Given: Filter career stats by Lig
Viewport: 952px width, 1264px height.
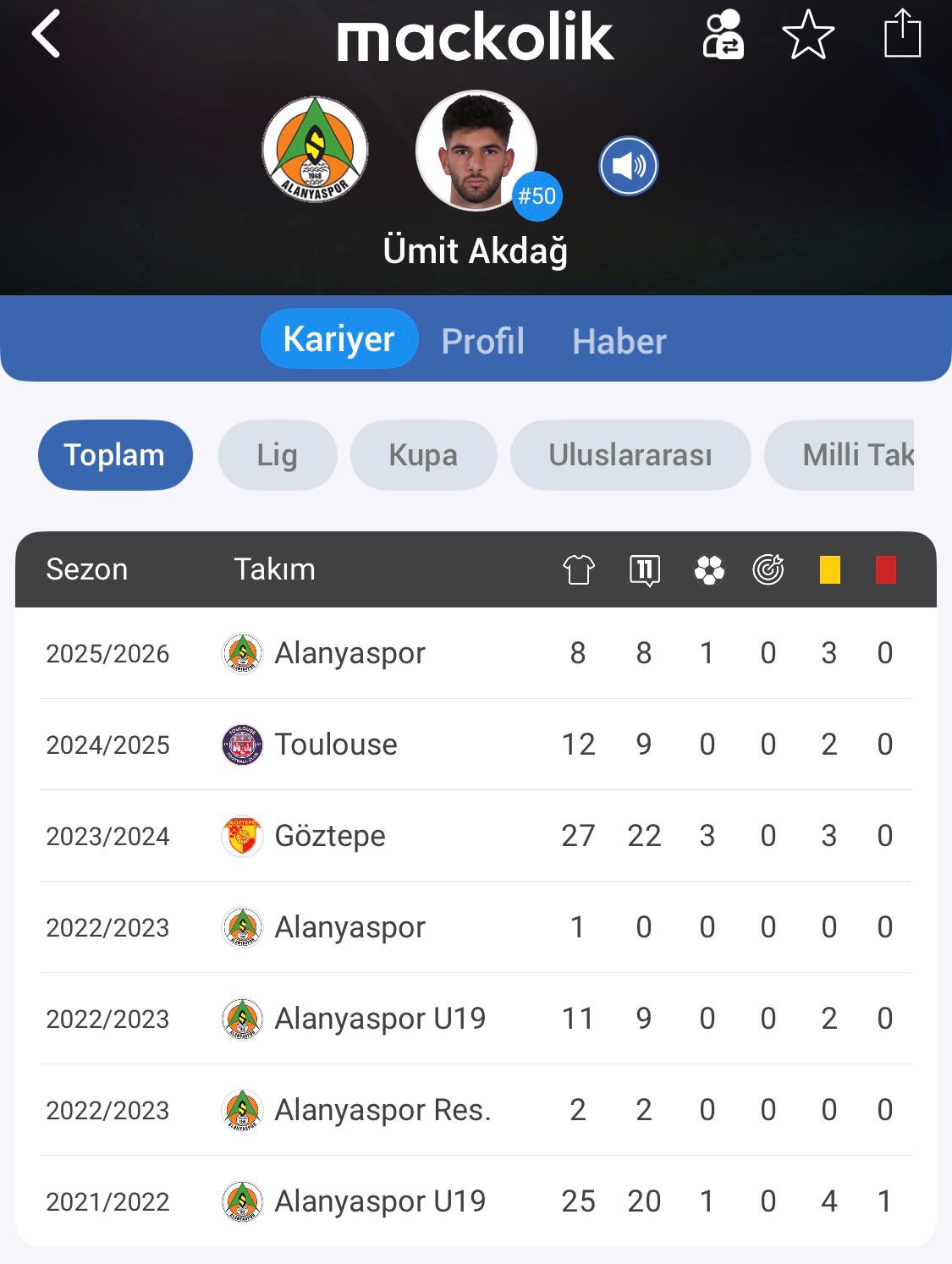Looking at the screenshot, I should click(x=277, y=455).
